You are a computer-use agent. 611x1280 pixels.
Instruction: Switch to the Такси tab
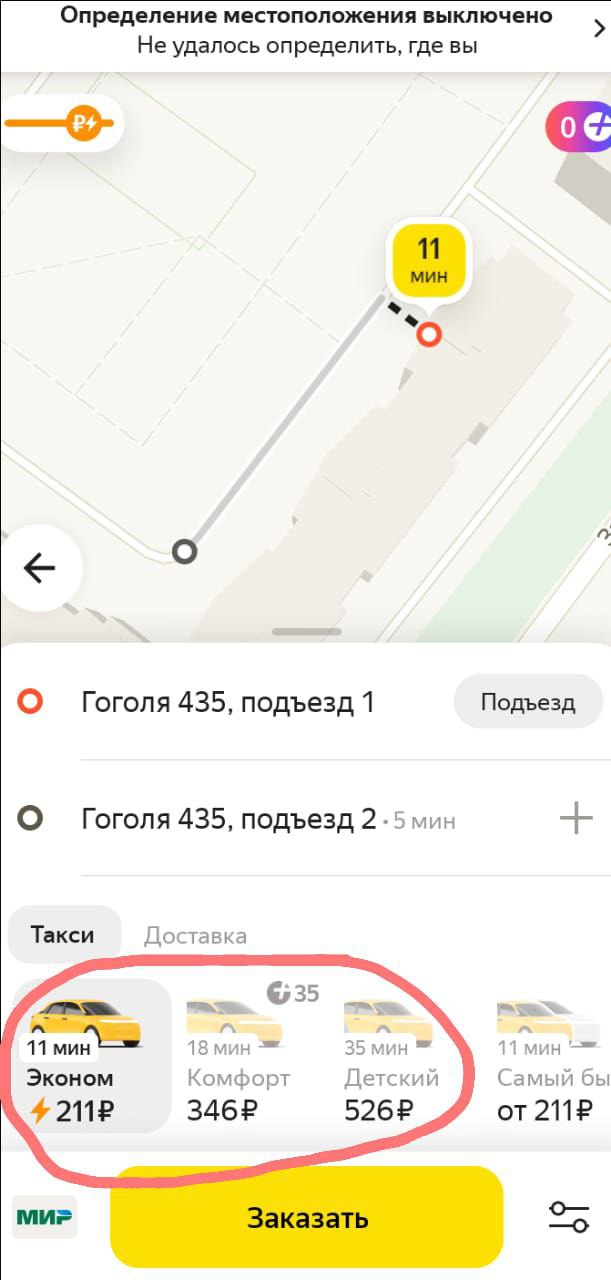click(63, 935)
